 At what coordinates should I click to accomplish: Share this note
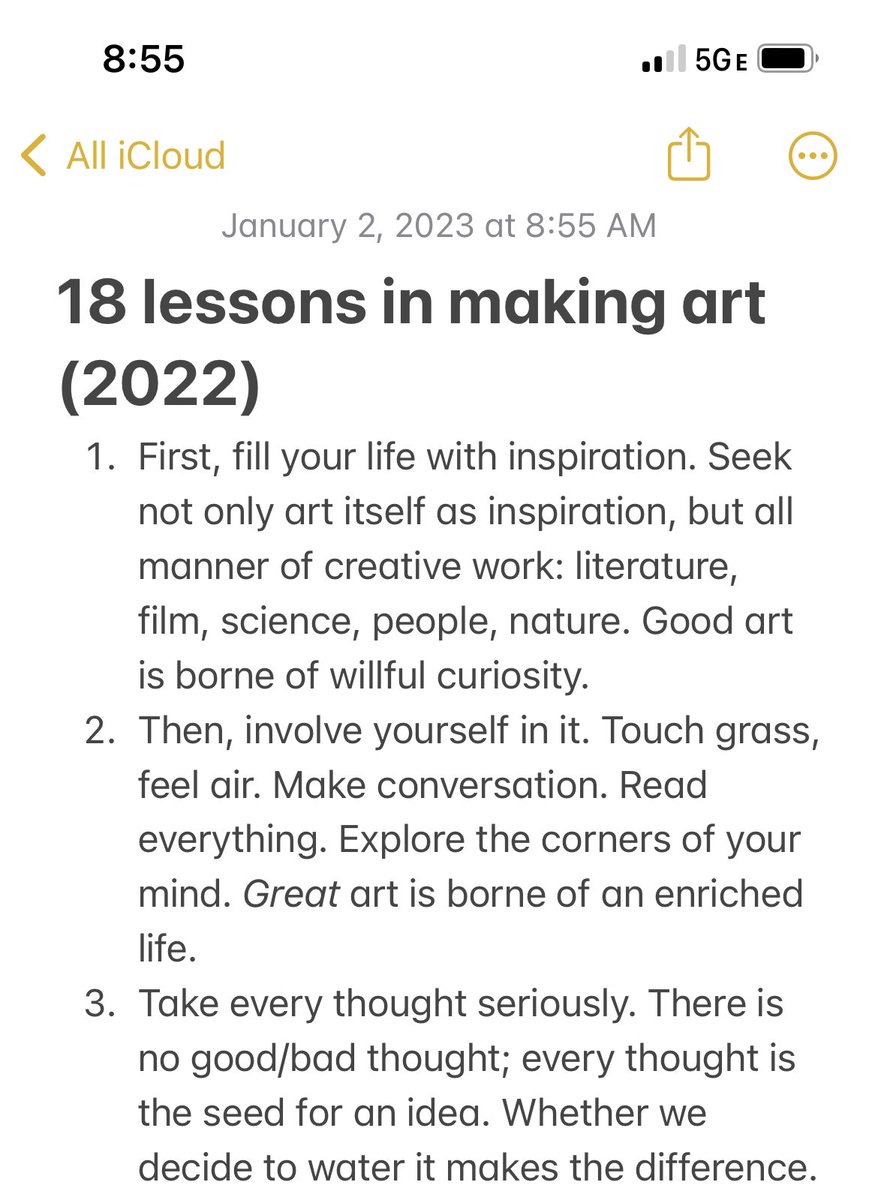(x=689, y=156)
